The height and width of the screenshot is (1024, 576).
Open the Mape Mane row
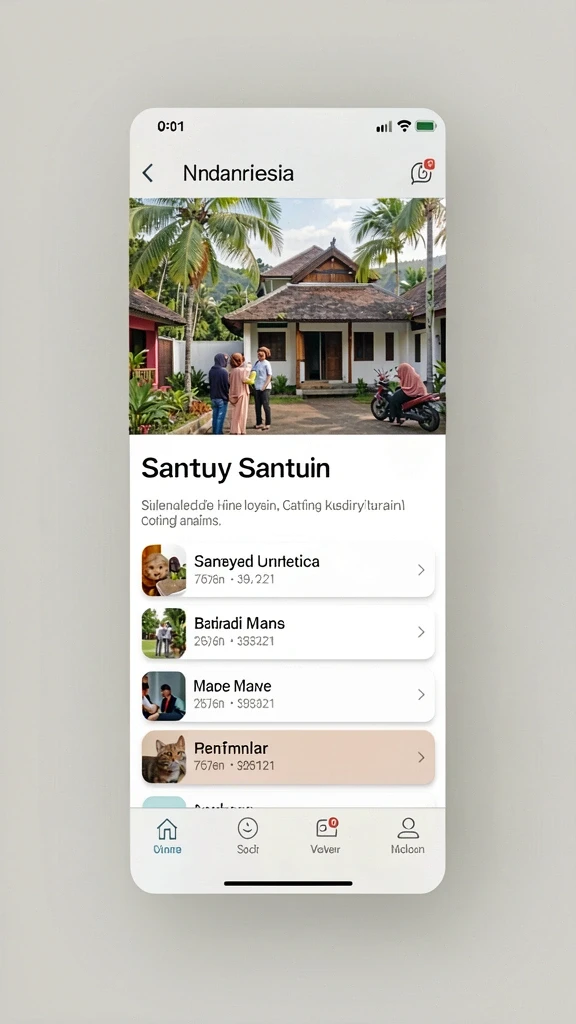click(288, 695)
